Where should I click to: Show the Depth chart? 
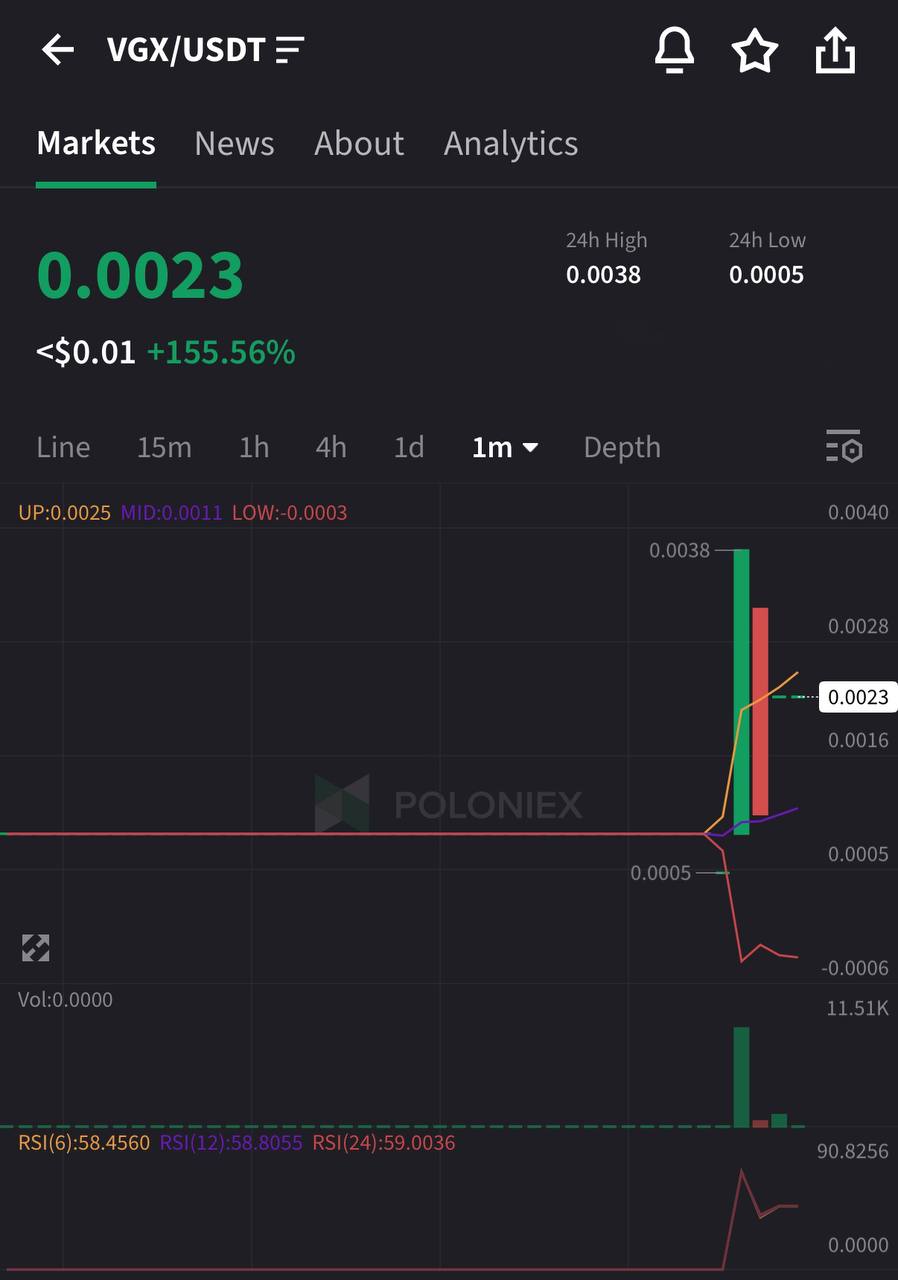pyautogui.click(x=622, y=447)
